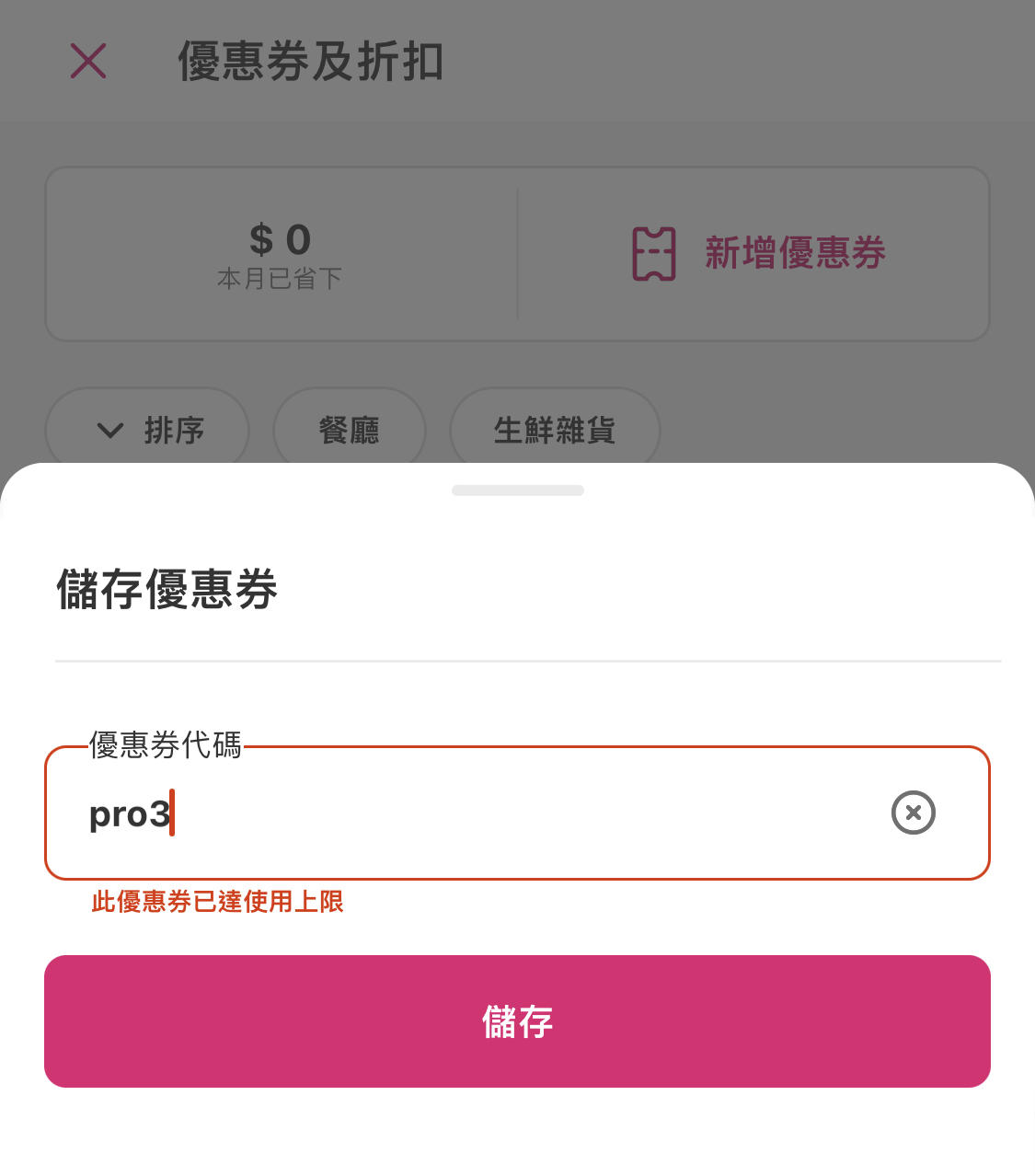Viewport: 1035px width, 1176px height.
Task: Tap the bottom sheet drag handle
Action: tap(517, 490)
